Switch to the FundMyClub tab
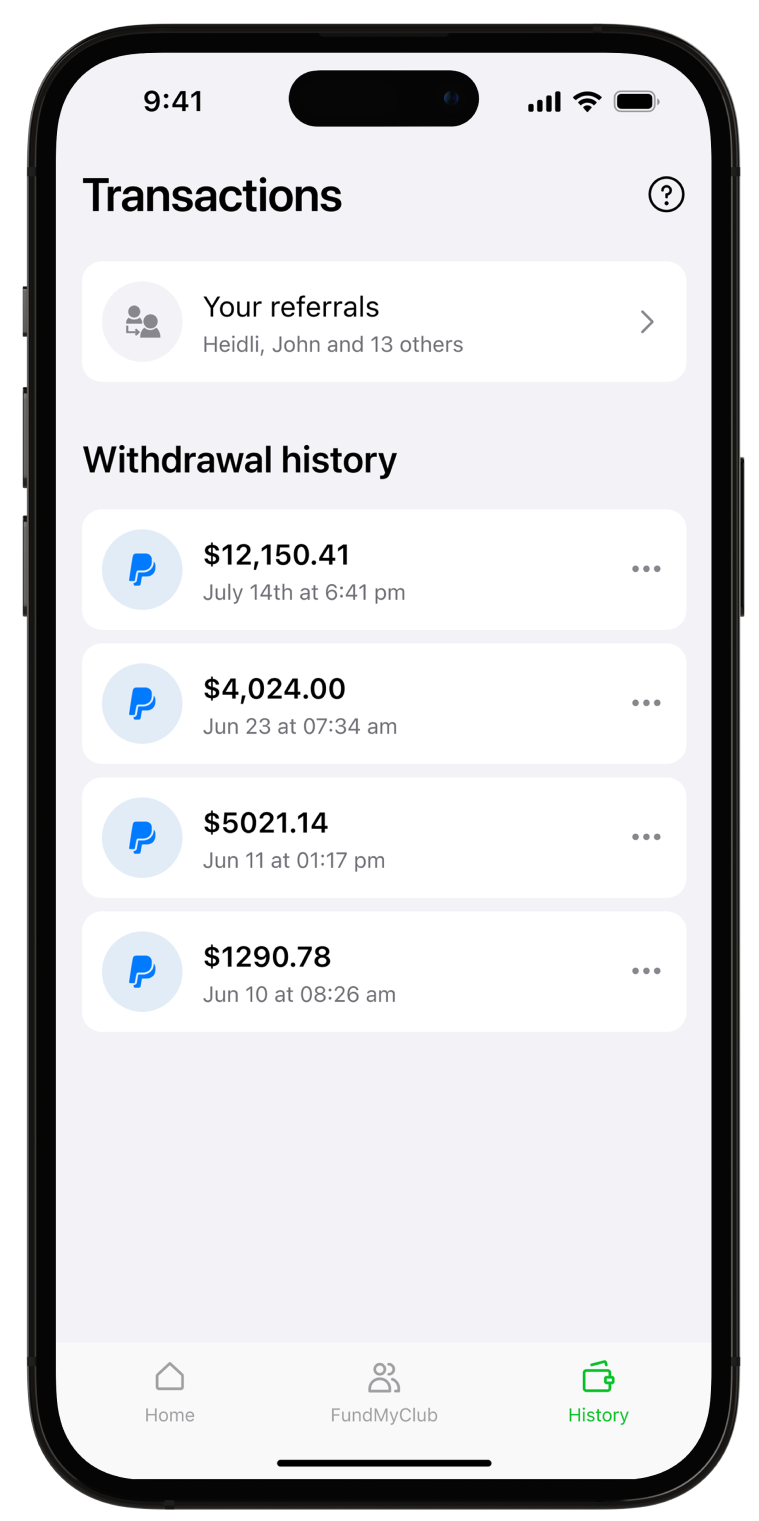 (x=384, y=1392)
